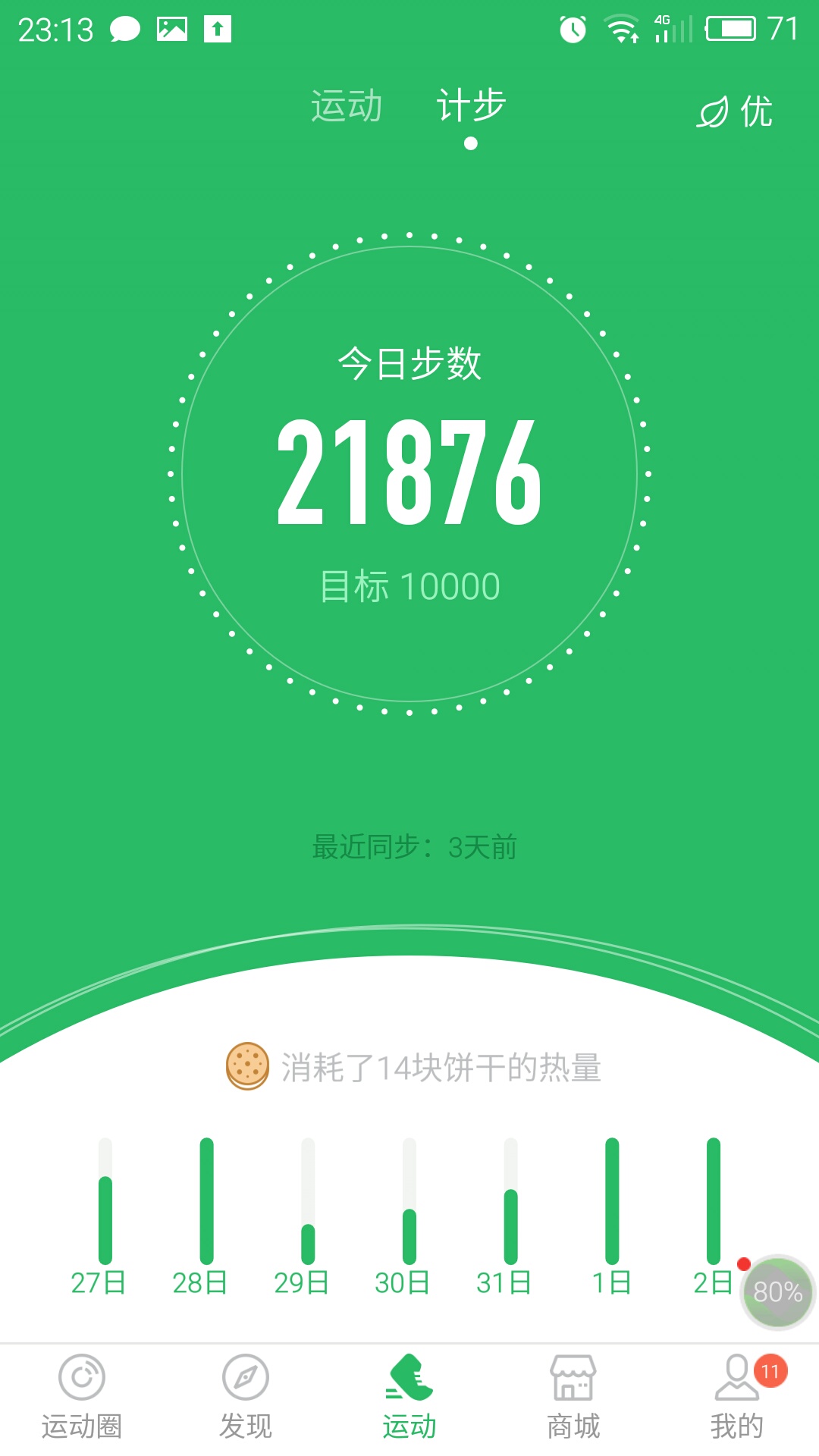The height and width of the screenshot is (1456, 819).
Task: Select the 计步 top tab
Action: pyautogui.click(x=470, y=106)
